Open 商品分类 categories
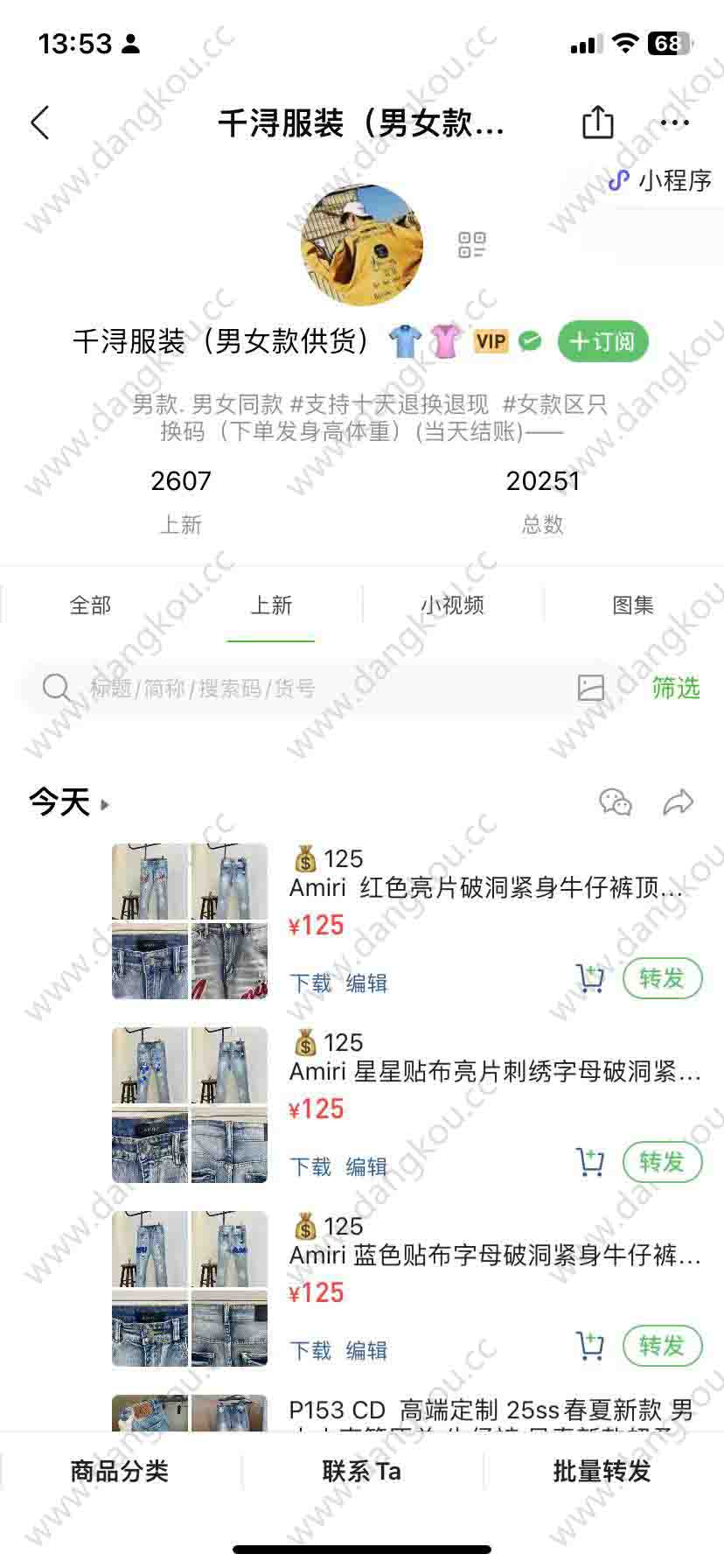The image size is (724, 1568). pyautogui.click(x=120, y=1471)
